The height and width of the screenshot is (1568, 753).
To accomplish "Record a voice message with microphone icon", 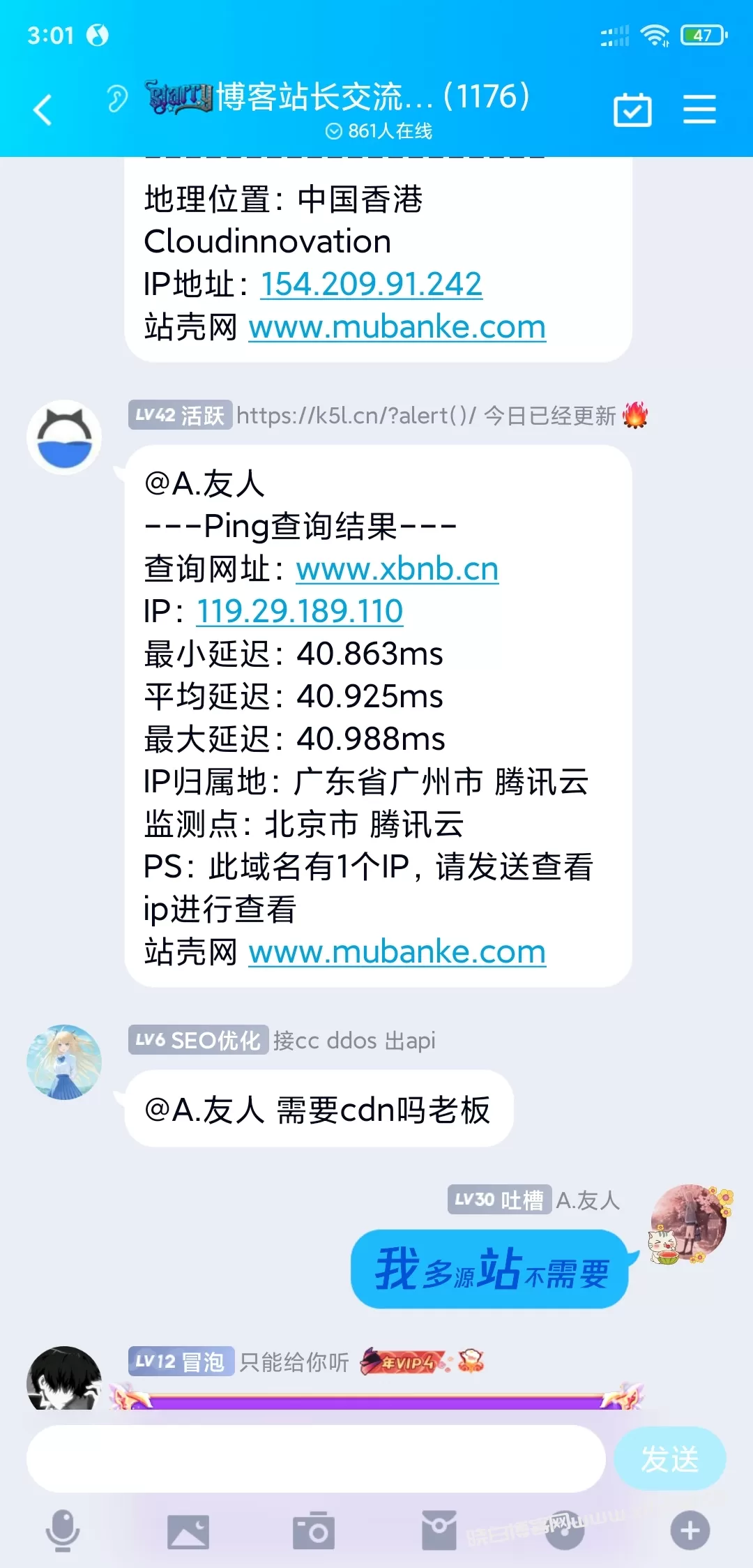I will click(63, 1531).
